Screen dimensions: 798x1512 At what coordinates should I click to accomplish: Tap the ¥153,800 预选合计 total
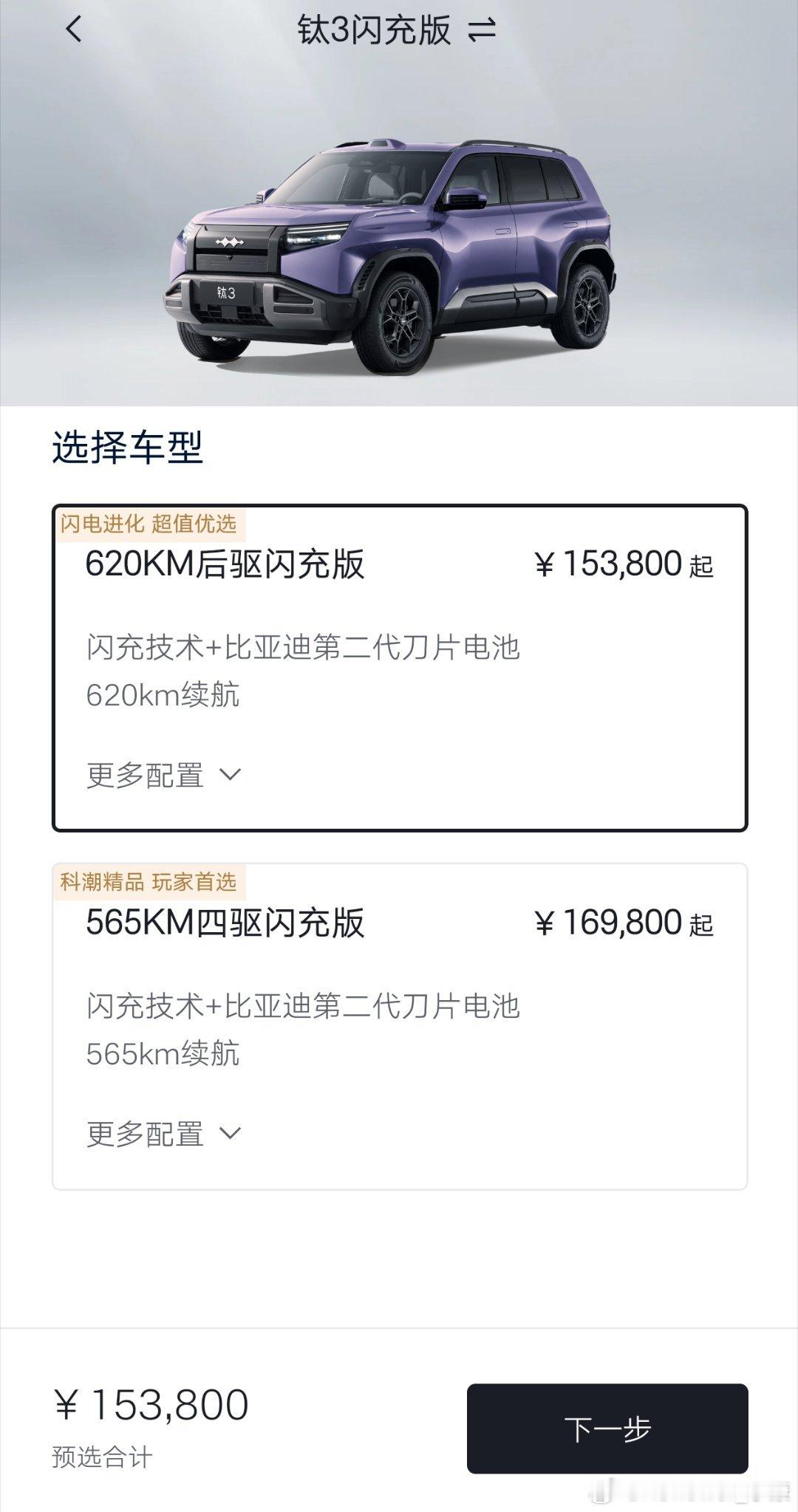[x=152, y=1409]
